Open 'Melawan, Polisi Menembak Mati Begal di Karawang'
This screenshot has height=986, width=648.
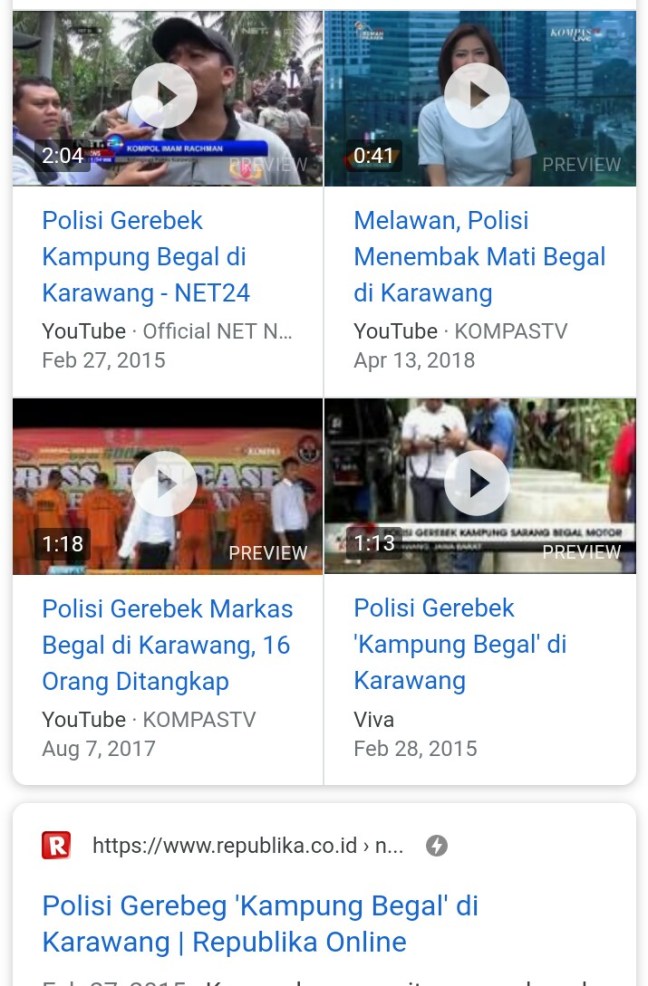[479, 257]
